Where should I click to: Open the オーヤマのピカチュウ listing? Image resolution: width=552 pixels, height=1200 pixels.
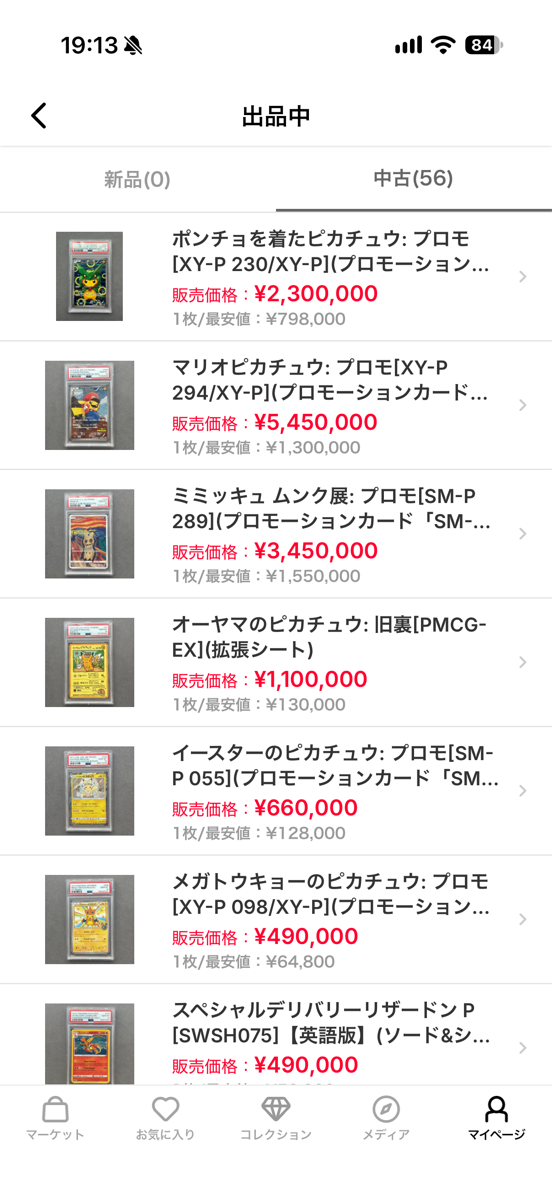(276, 662)
